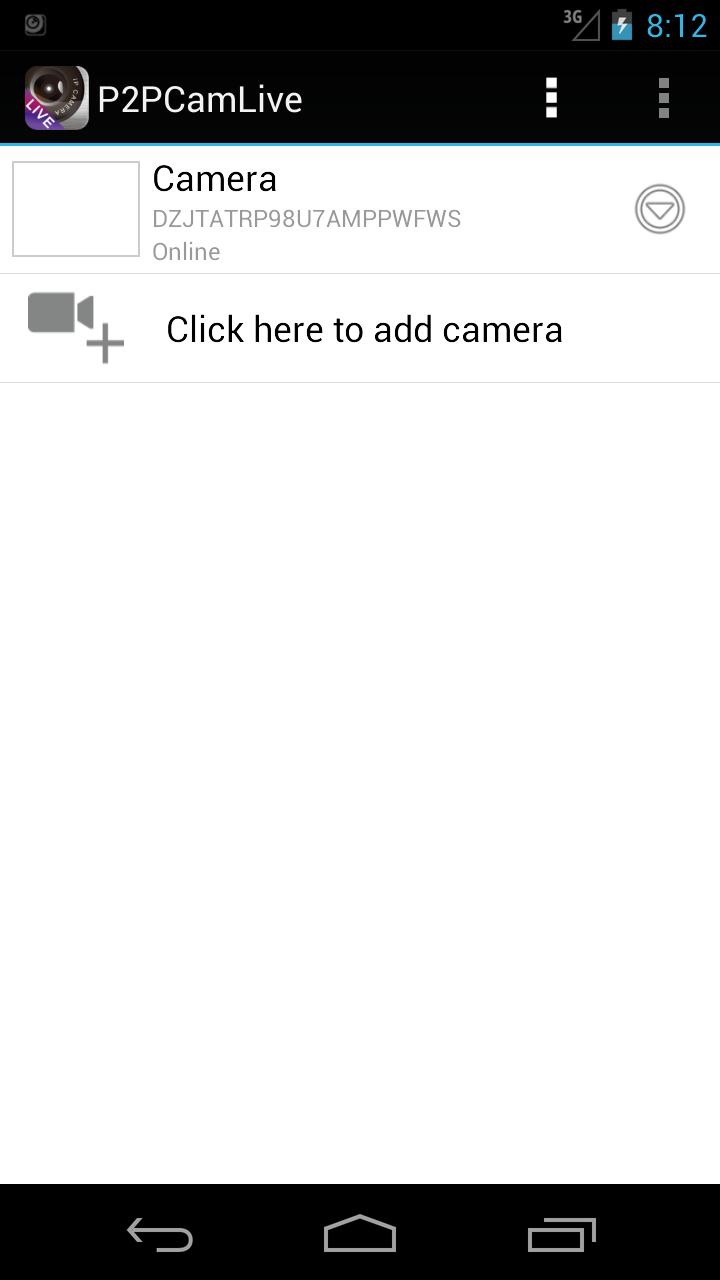The width and height of the screenshot is (720, 1280).
Task: Collapse the Camera details via the round arrow
Action: coord(659,208)
